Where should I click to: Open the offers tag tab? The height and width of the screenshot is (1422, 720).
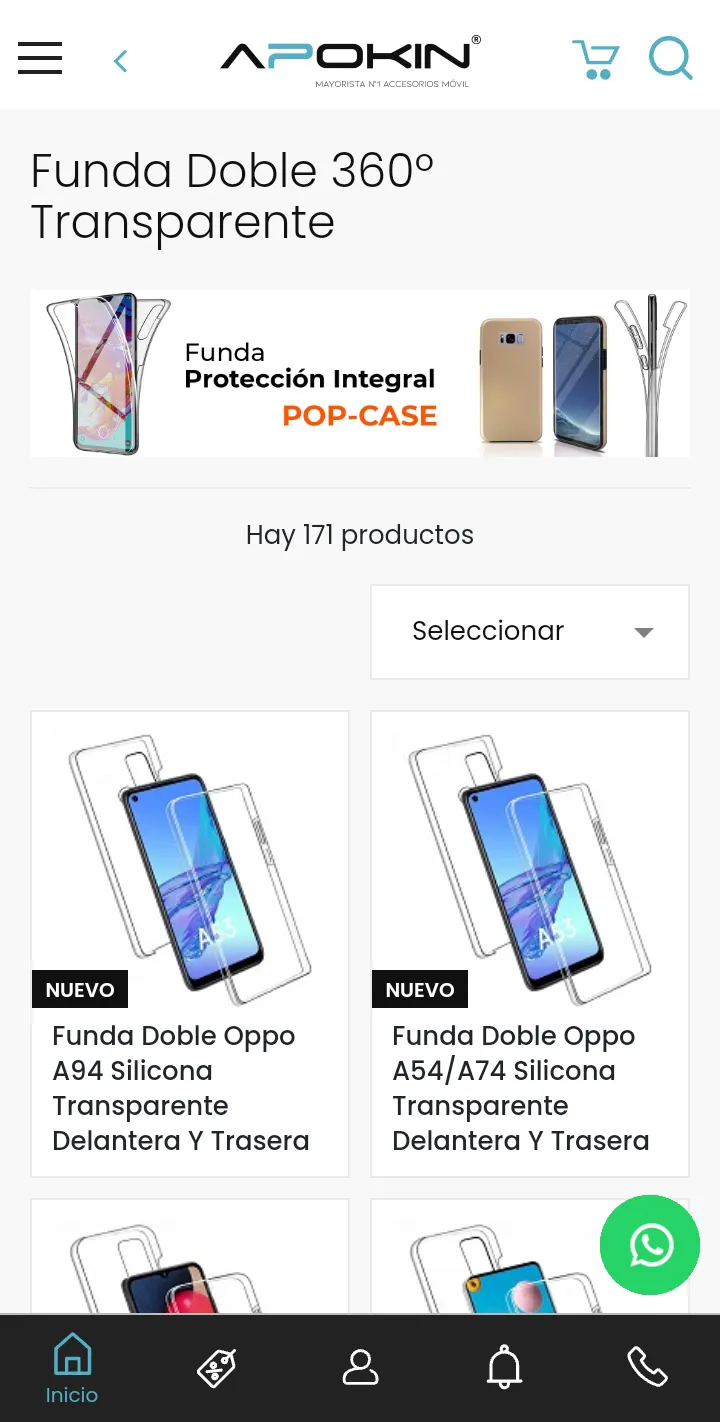216,1367
